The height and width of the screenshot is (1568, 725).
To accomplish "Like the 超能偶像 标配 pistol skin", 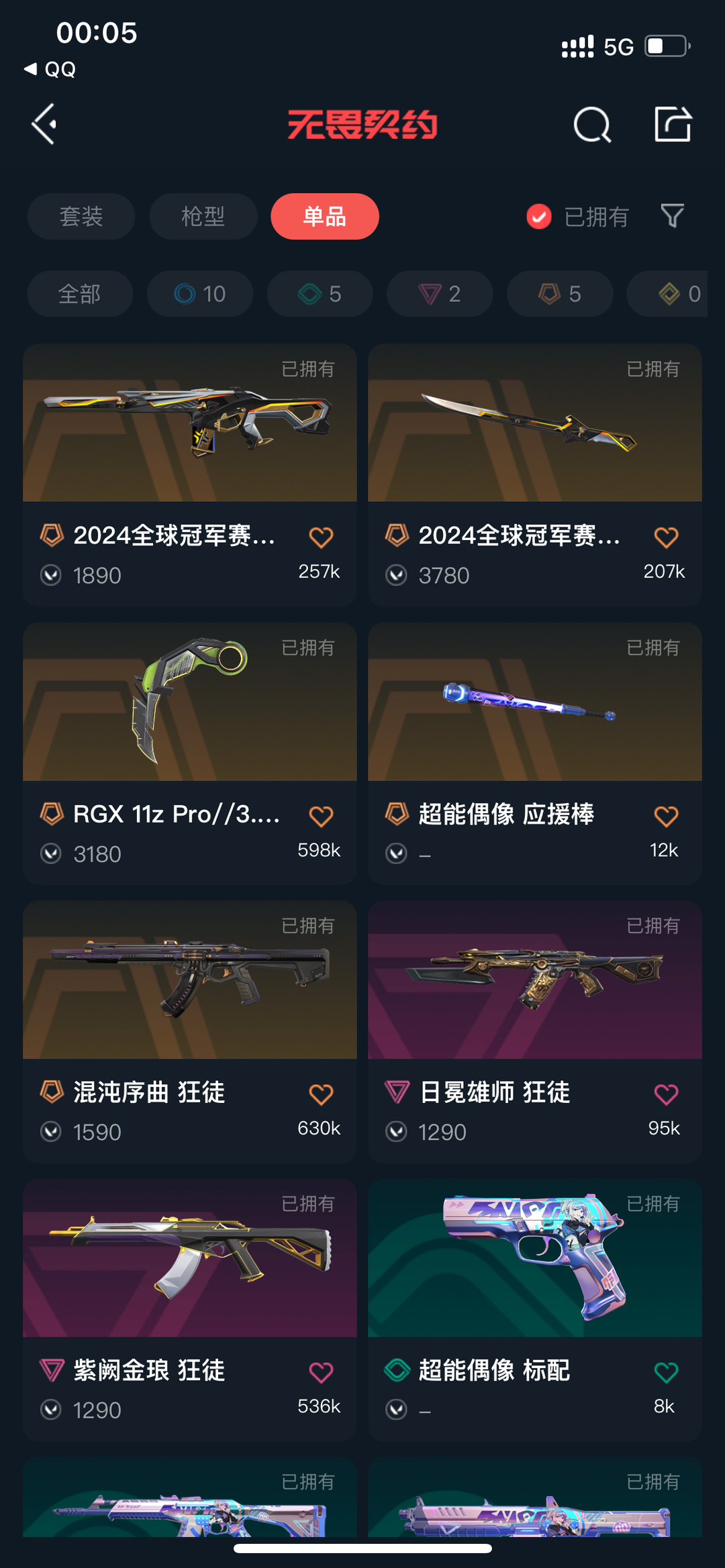I will coord(666,1372).
